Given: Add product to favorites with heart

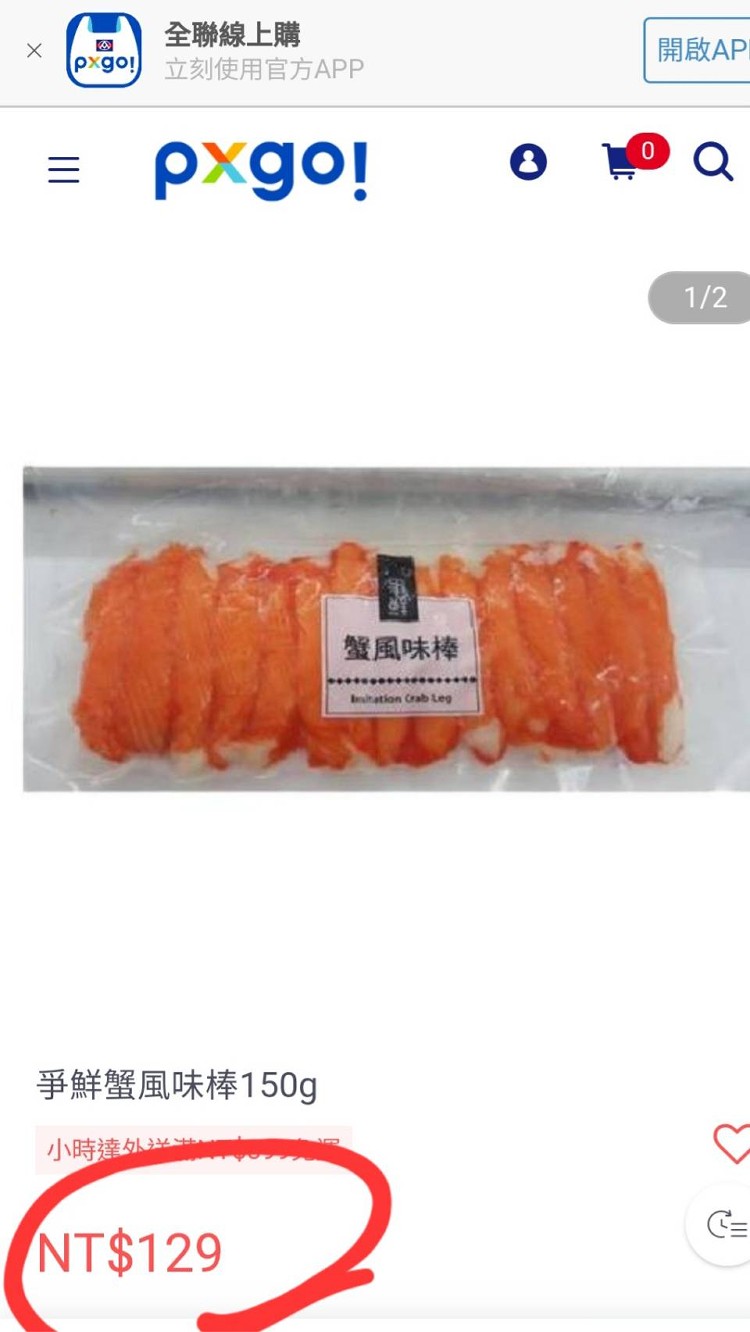Looking at the screenshot, I should click(x=732, y=1143).
